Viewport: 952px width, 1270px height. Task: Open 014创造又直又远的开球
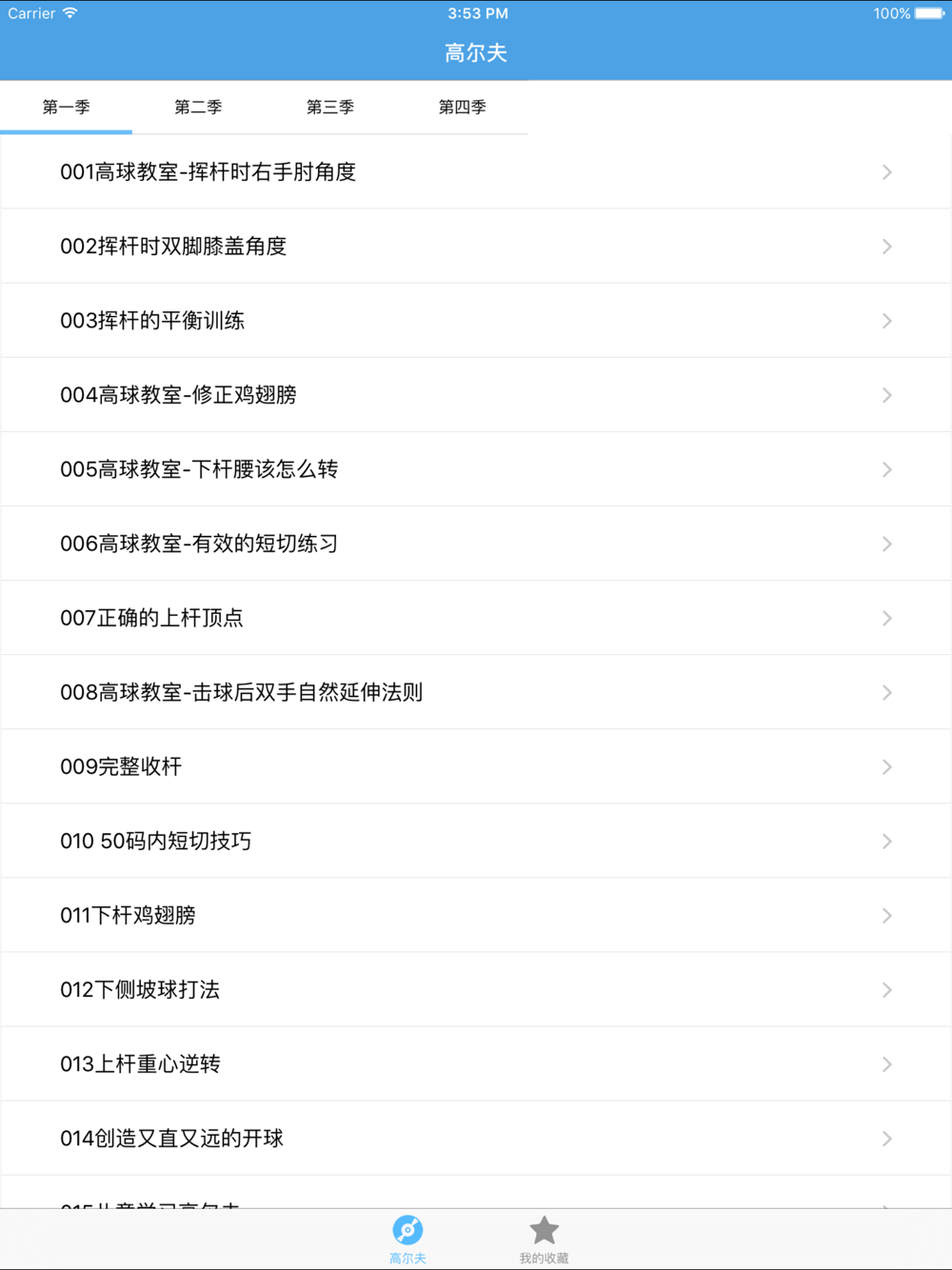point(476,1138)
